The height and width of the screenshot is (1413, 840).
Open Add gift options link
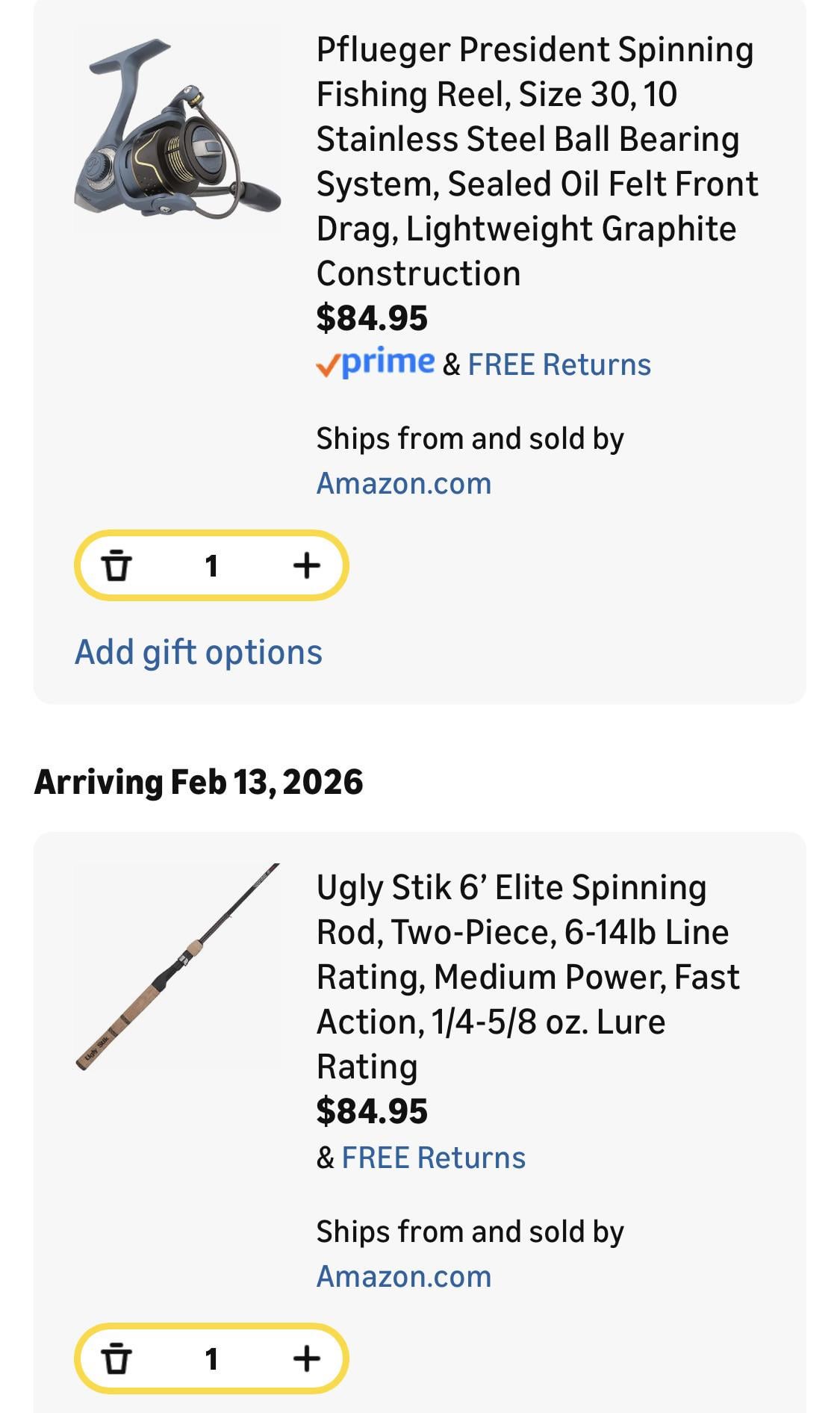point(199,652)
